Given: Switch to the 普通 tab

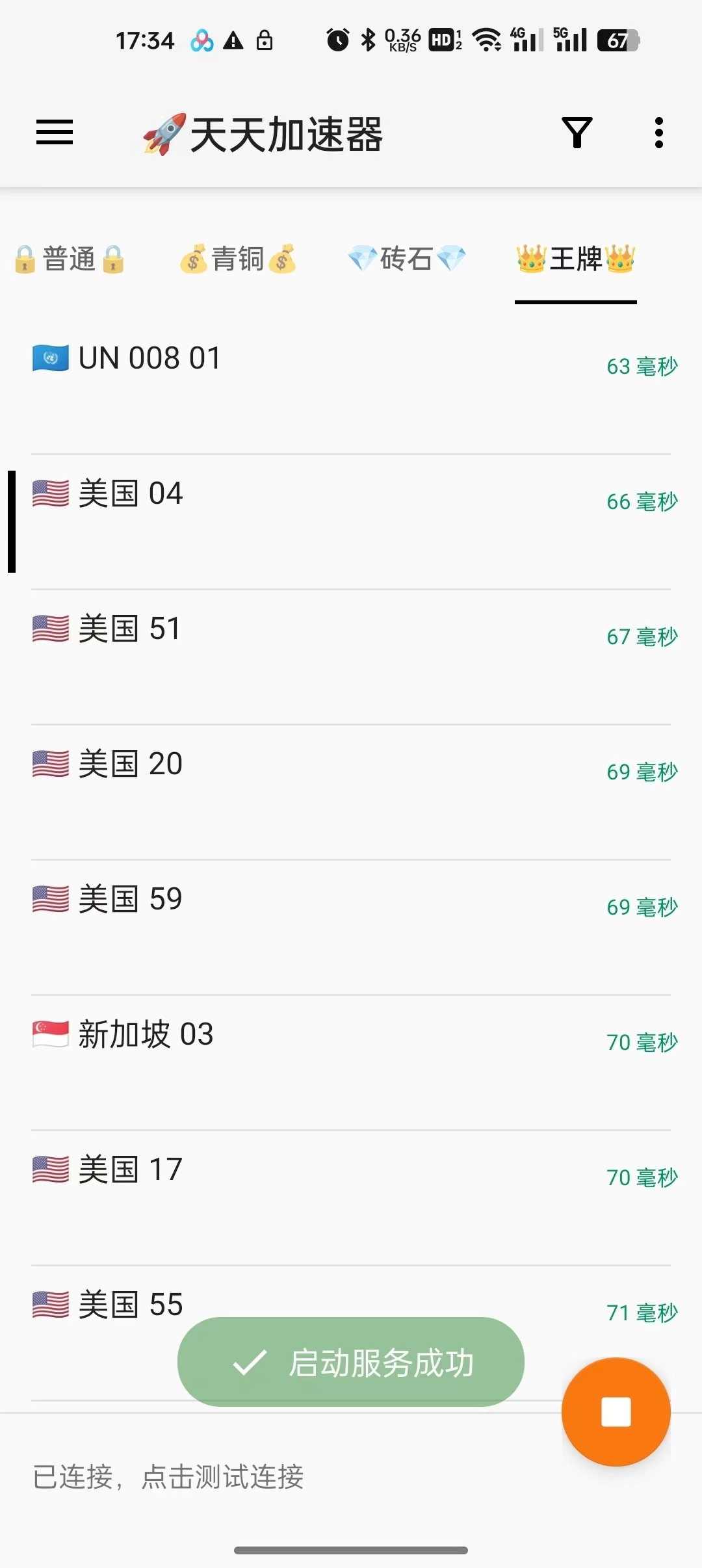Looking at the screenshot, I should tap(70, 259).
